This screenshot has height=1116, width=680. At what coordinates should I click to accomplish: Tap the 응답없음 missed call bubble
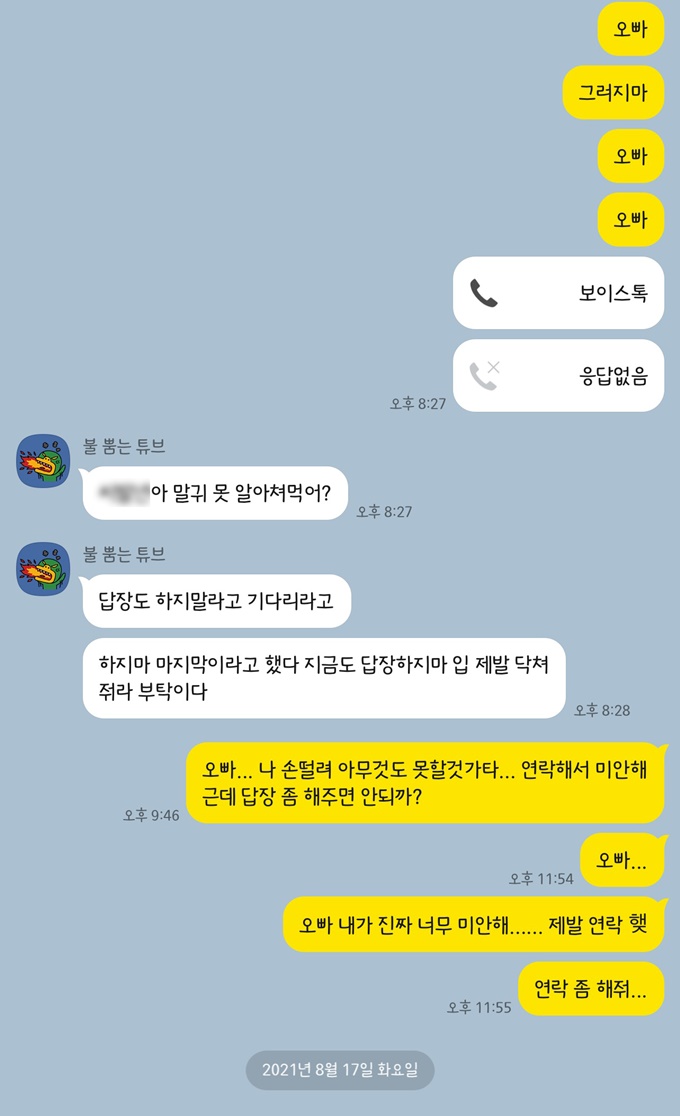pyautogui.click(x=558, y=376)
